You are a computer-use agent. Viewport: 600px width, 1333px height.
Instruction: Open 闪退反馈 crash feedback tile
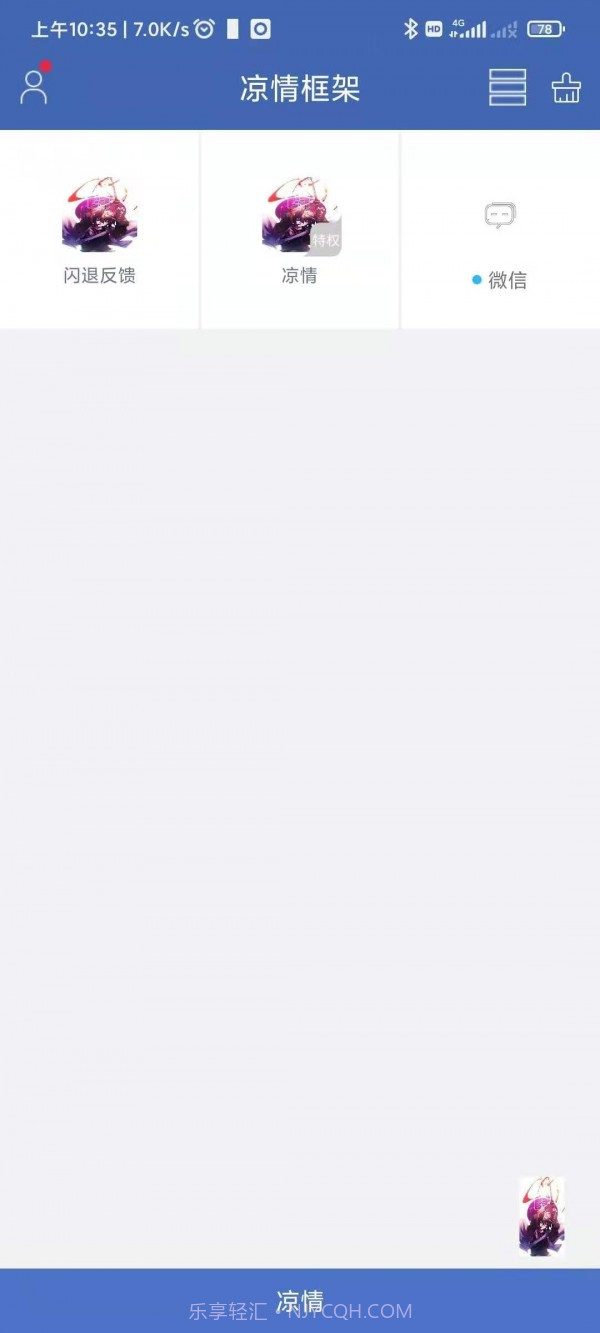click(x=99, y=230)
